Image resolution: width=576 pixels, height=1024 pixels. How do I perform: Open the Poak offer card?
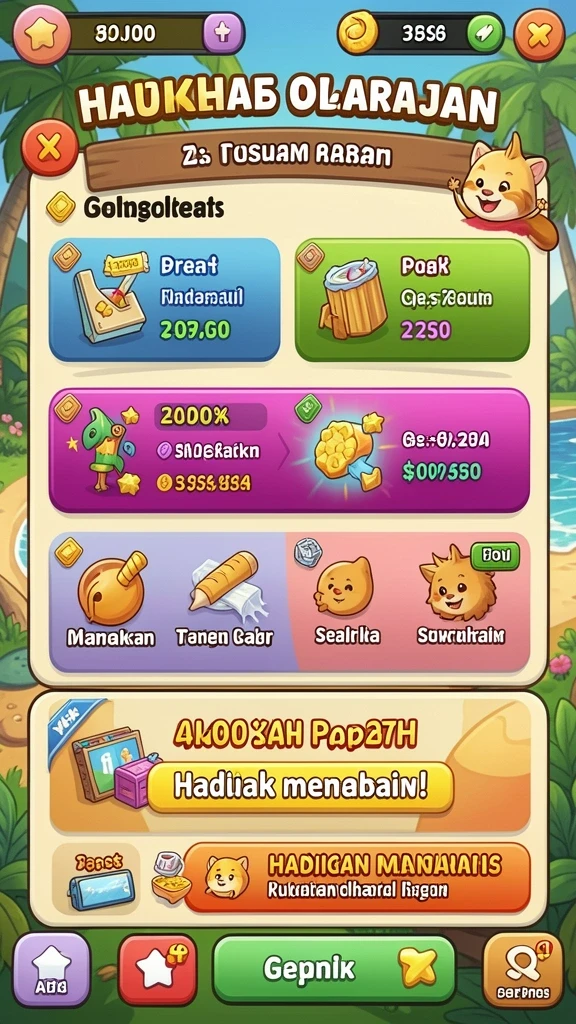tap(412, 300)
